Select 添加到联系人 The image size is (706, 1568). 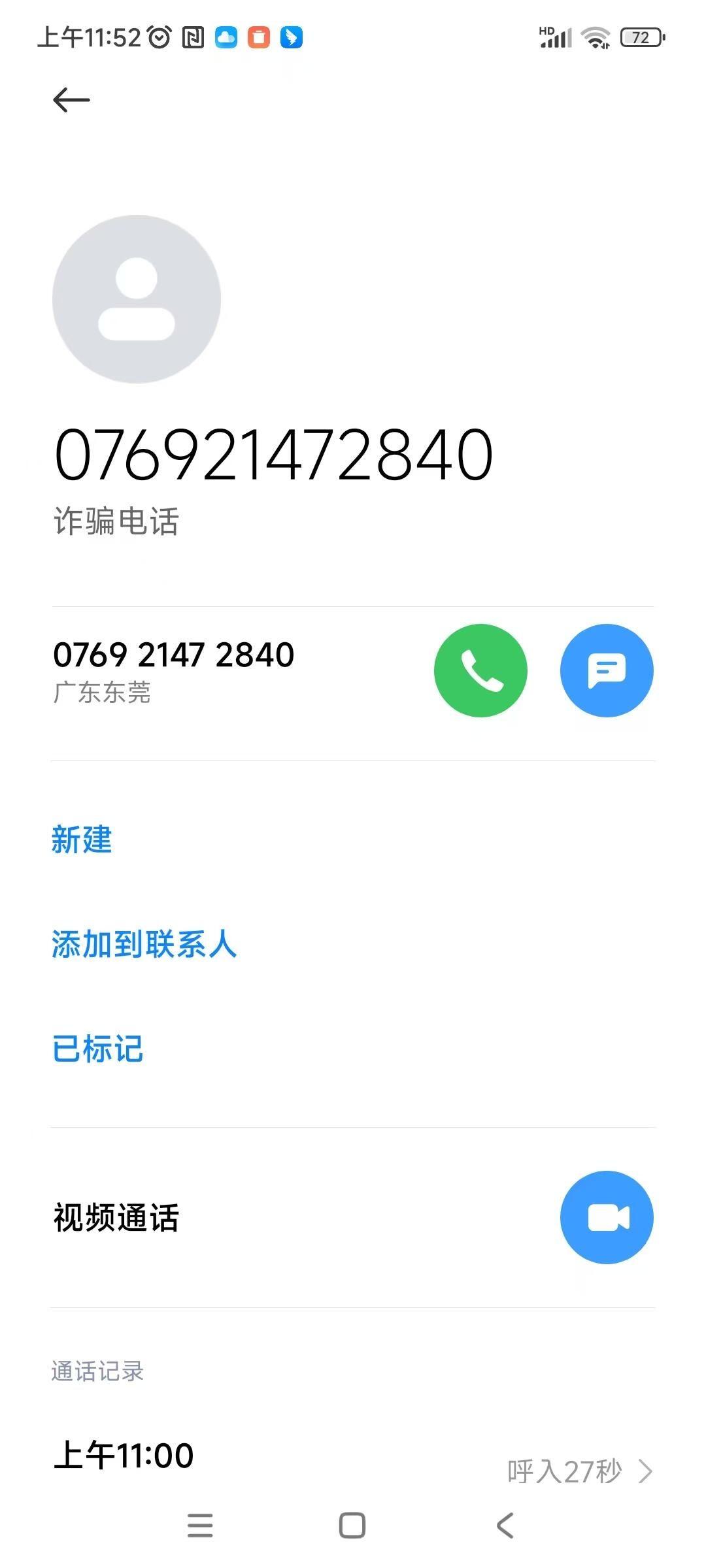click(144, 944)
